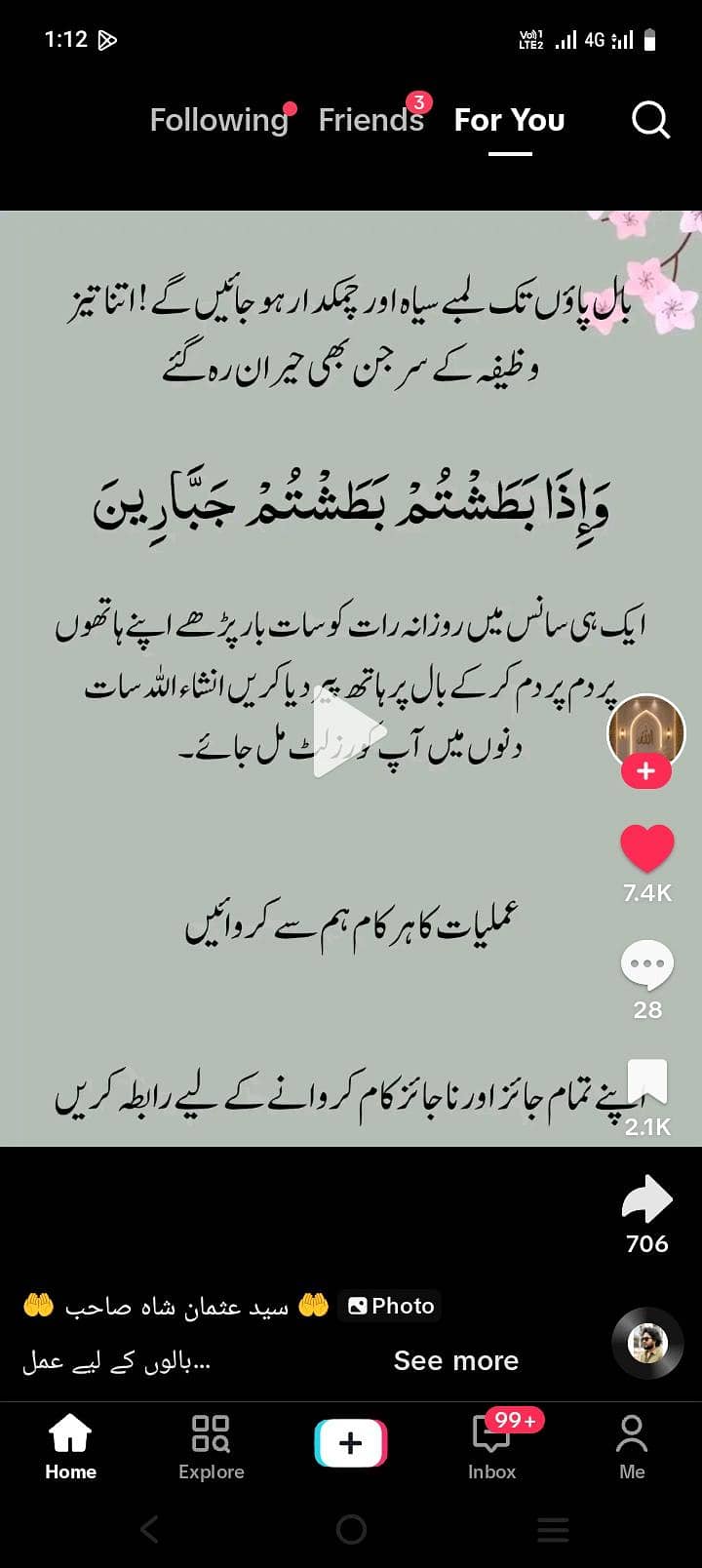Follow the creator with the red plus

[646, 771]
